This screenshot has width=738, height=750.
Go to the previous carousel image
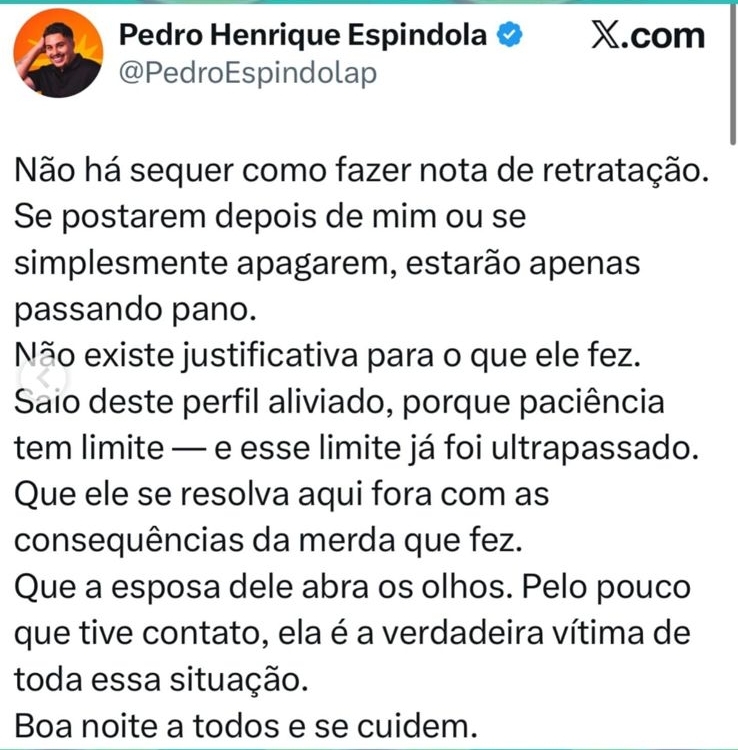[42, 378]
